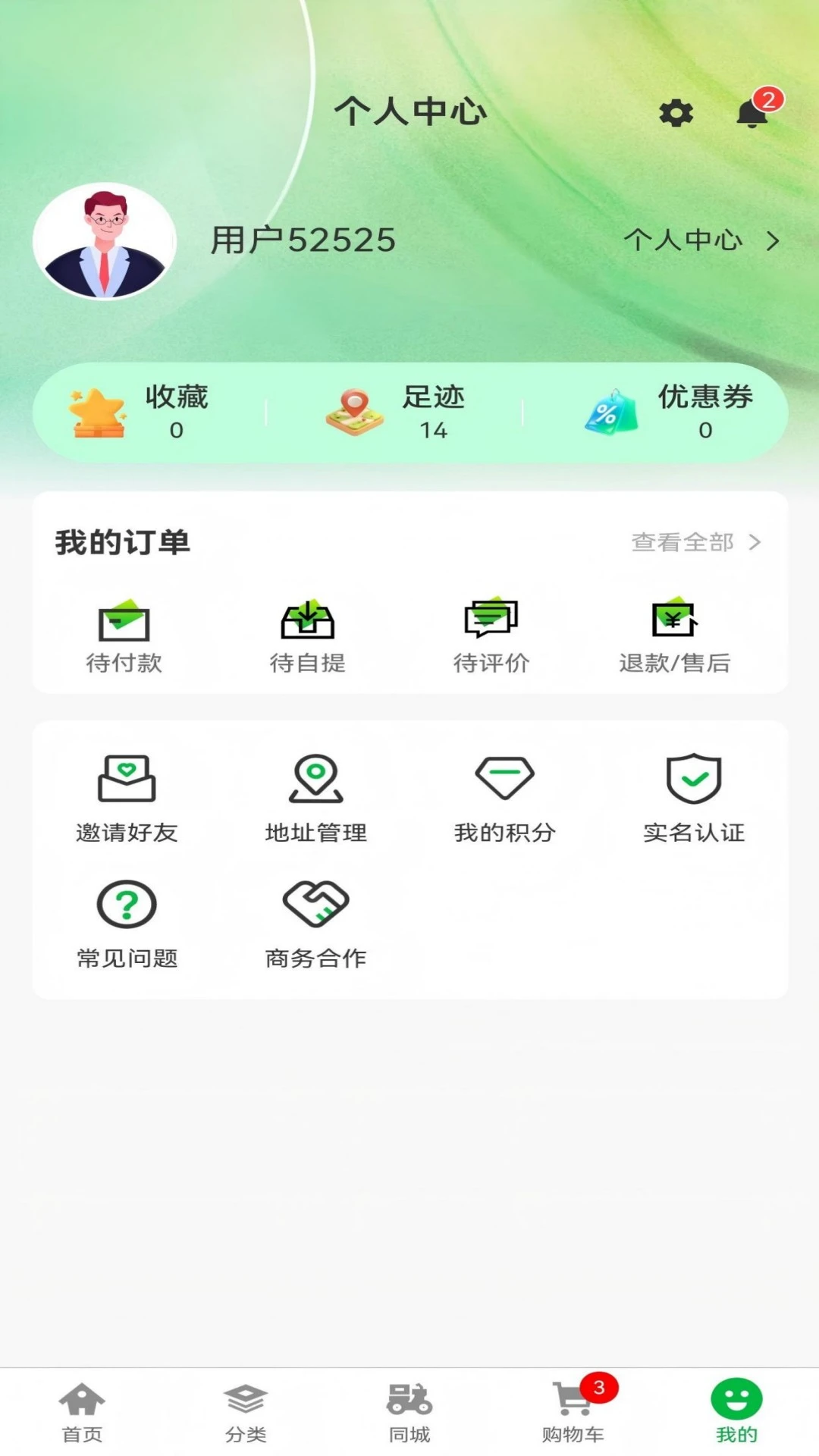Open the settings gear icon
The image size is (819, 1456).
(x=676, y=114)
